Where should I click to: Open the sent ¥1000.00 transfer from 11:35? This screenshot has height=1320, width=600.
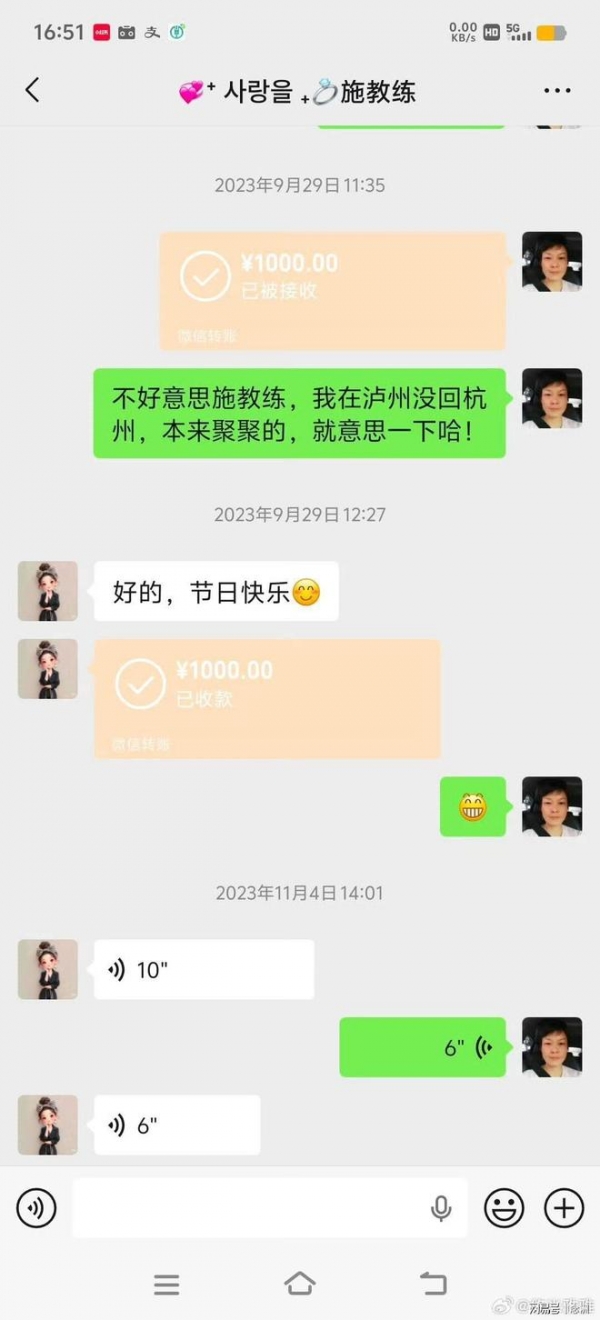332,291
